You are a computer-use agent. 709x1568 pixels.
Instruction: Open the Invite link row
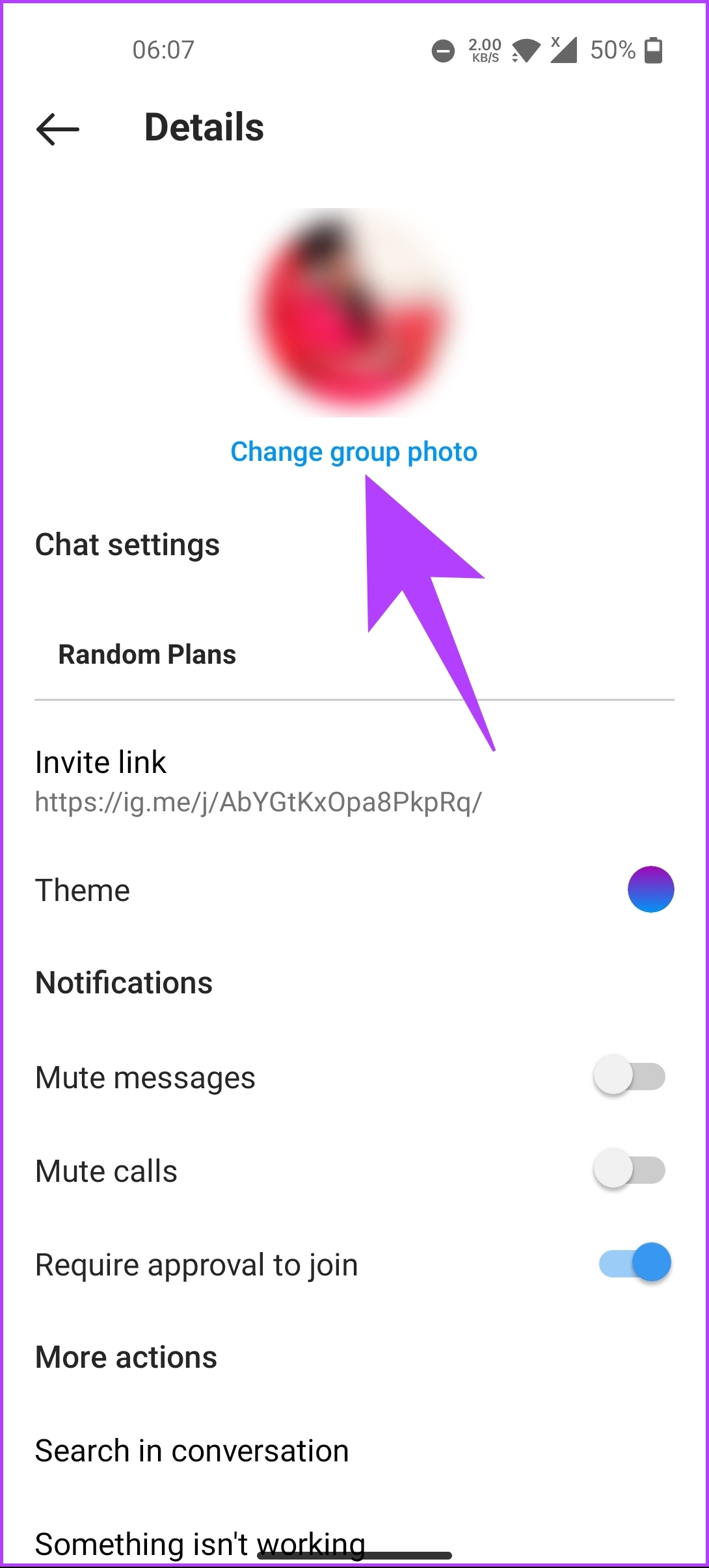[354, 781]
